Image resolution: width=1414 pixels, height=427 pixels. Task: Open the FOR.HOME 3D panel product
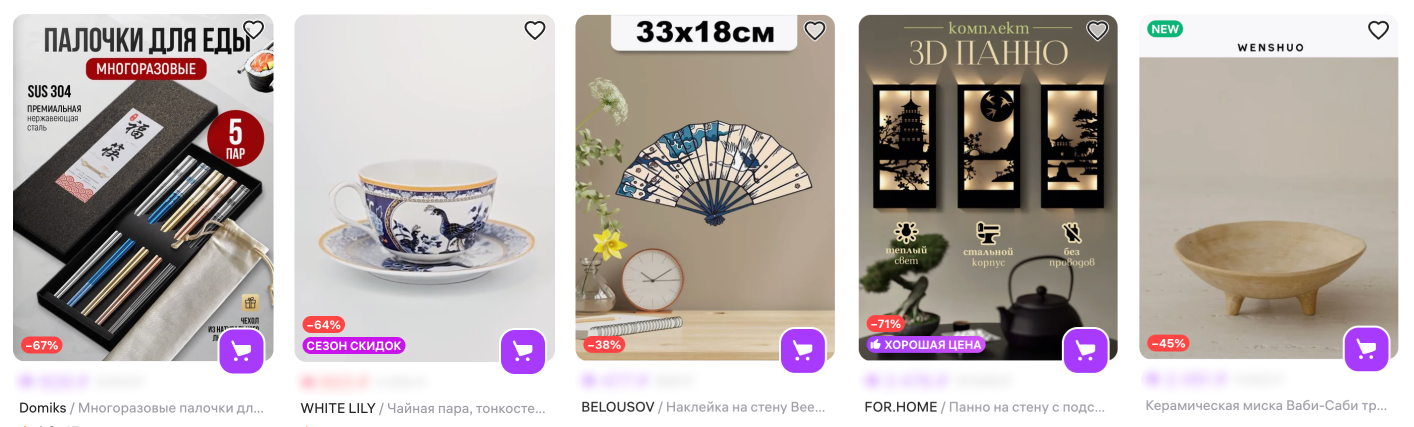click(987, 190)
